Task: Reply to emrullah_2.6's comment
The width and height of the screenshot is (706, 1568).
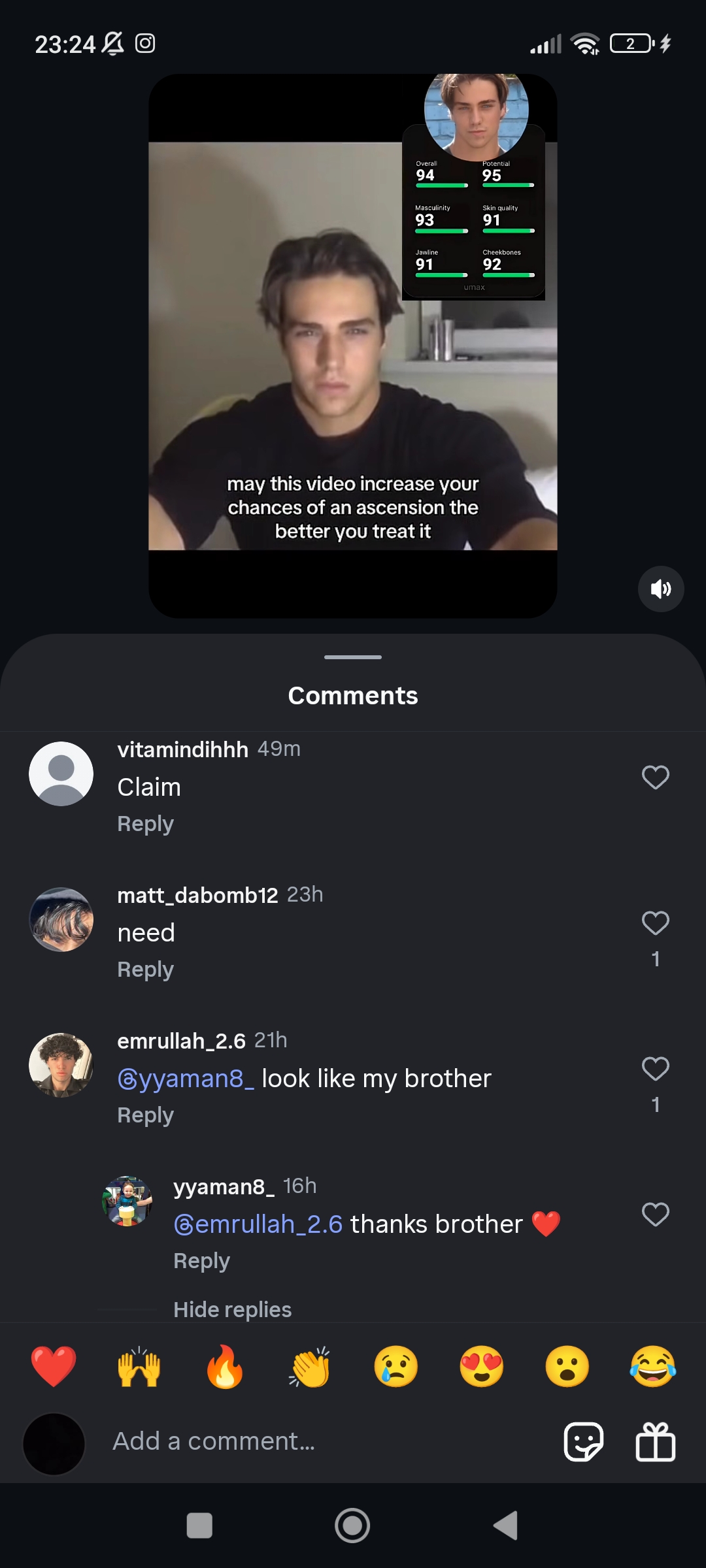Action: point(145,1115)
